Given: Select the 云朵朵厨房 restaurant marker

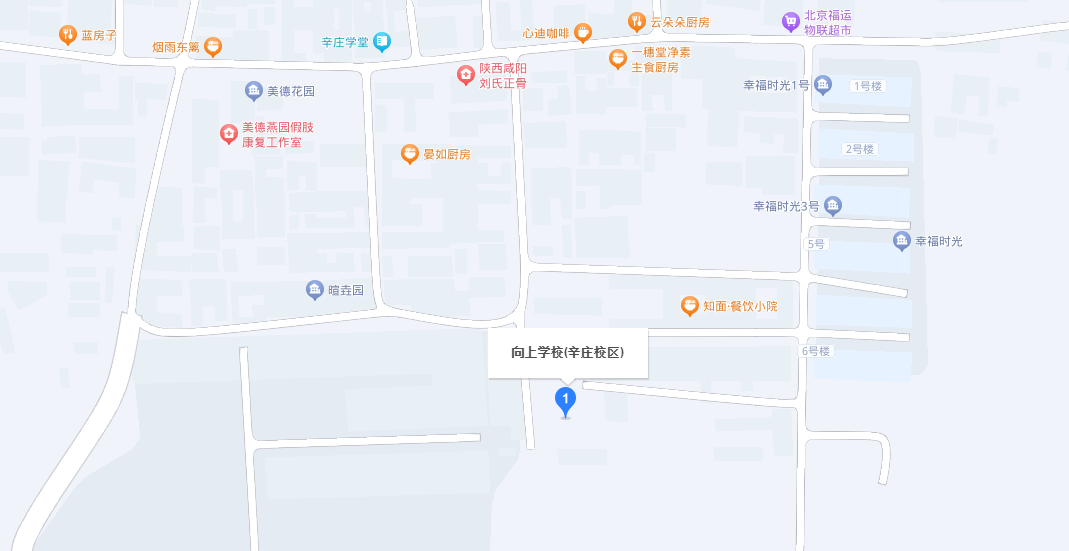Looking at the screenshot, I should pos(636,21).
